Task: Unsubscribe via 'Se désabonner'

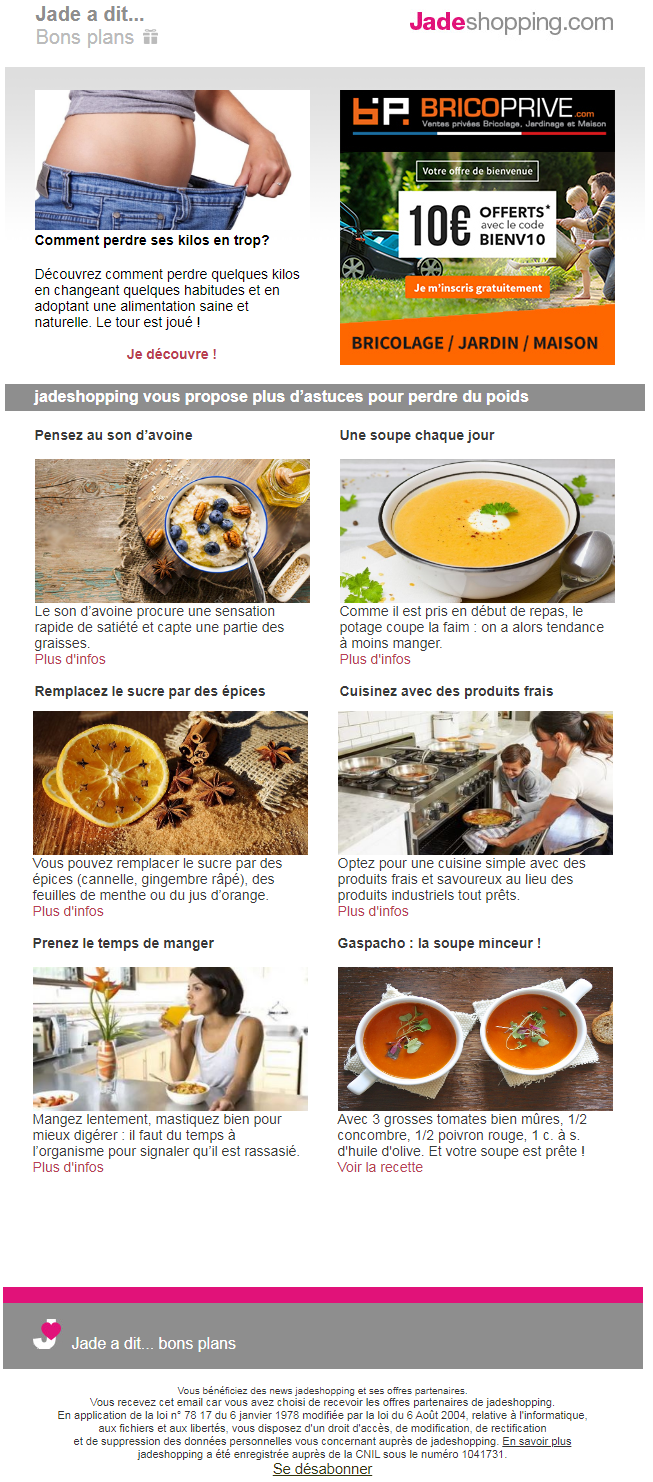Action: point(322,1469)
